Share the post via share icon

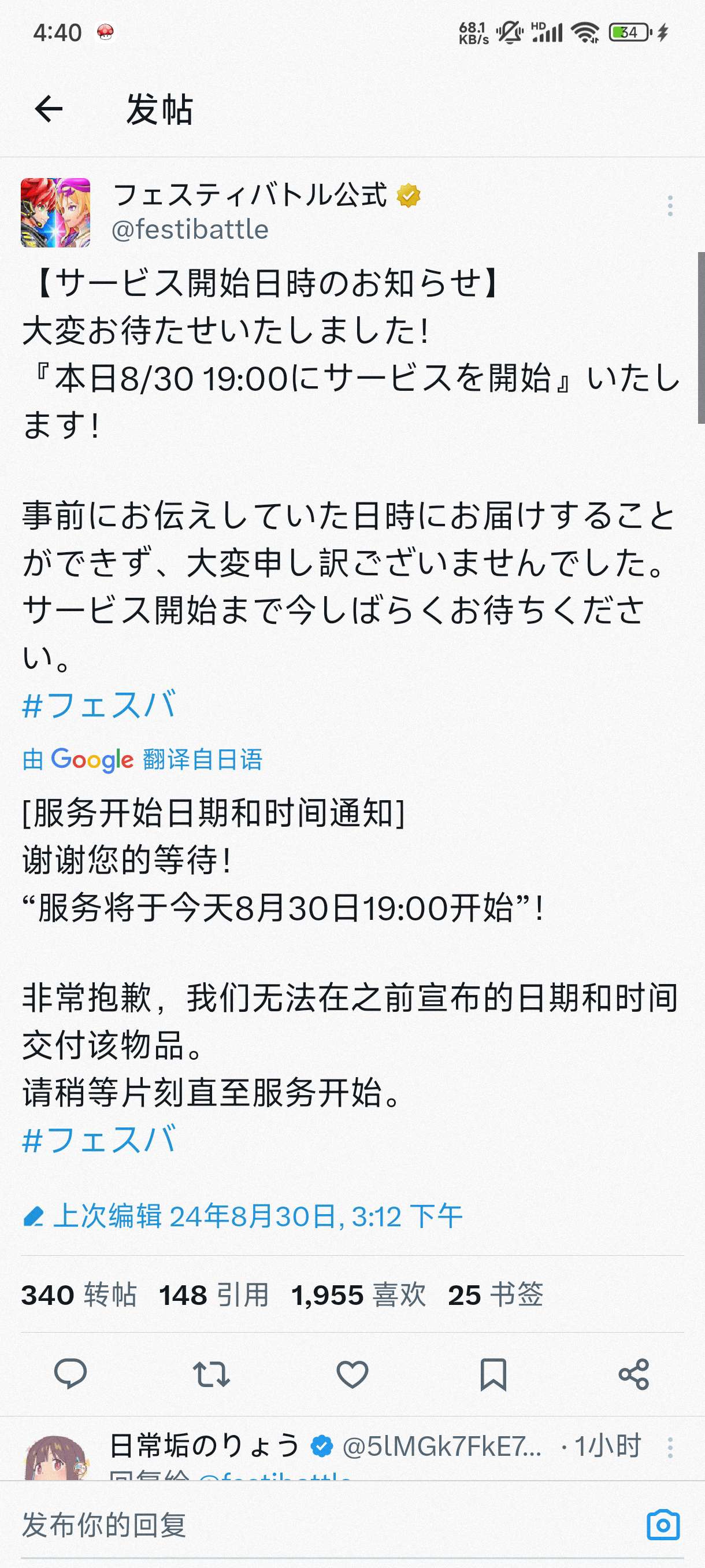point(633,1374)
